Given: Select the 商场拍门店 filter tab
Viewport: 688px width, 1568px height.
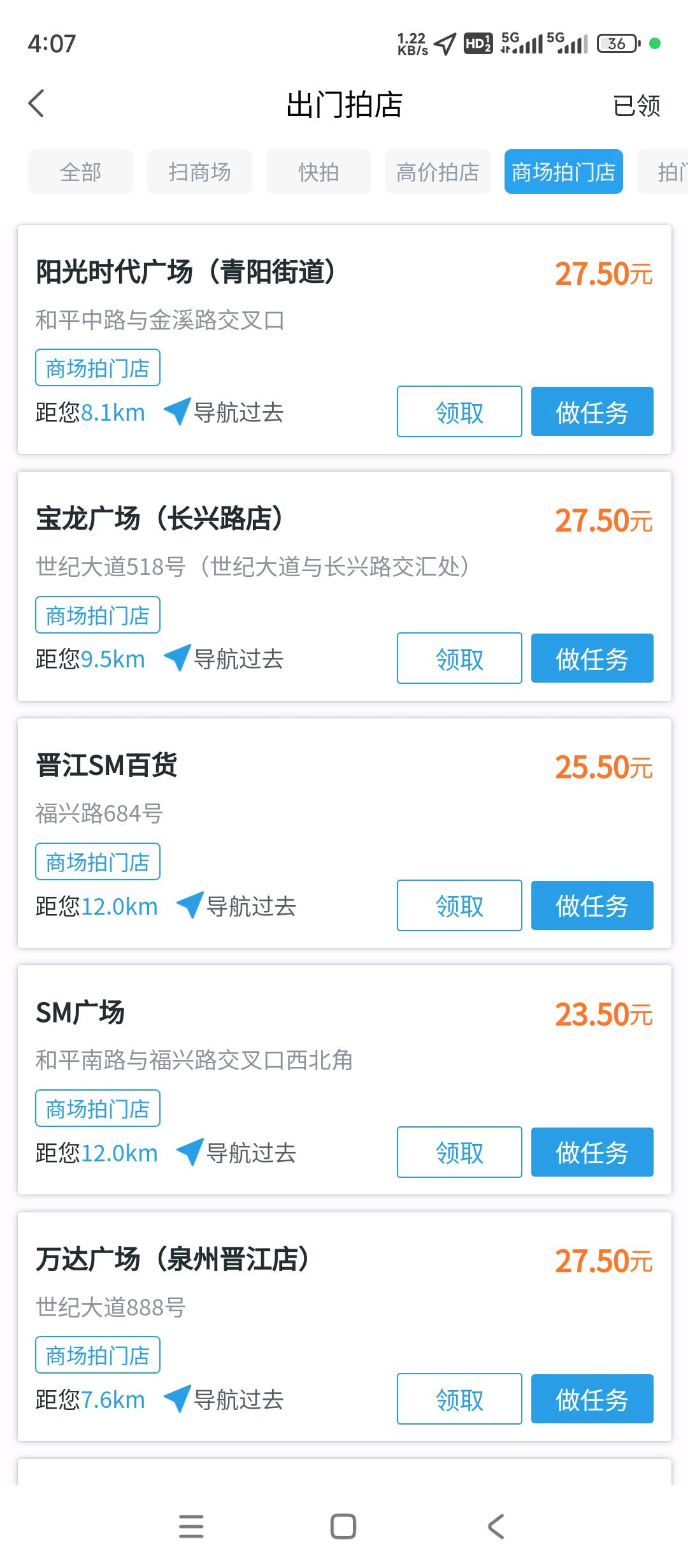Looking at the screenshot, I should pos(564,171).
